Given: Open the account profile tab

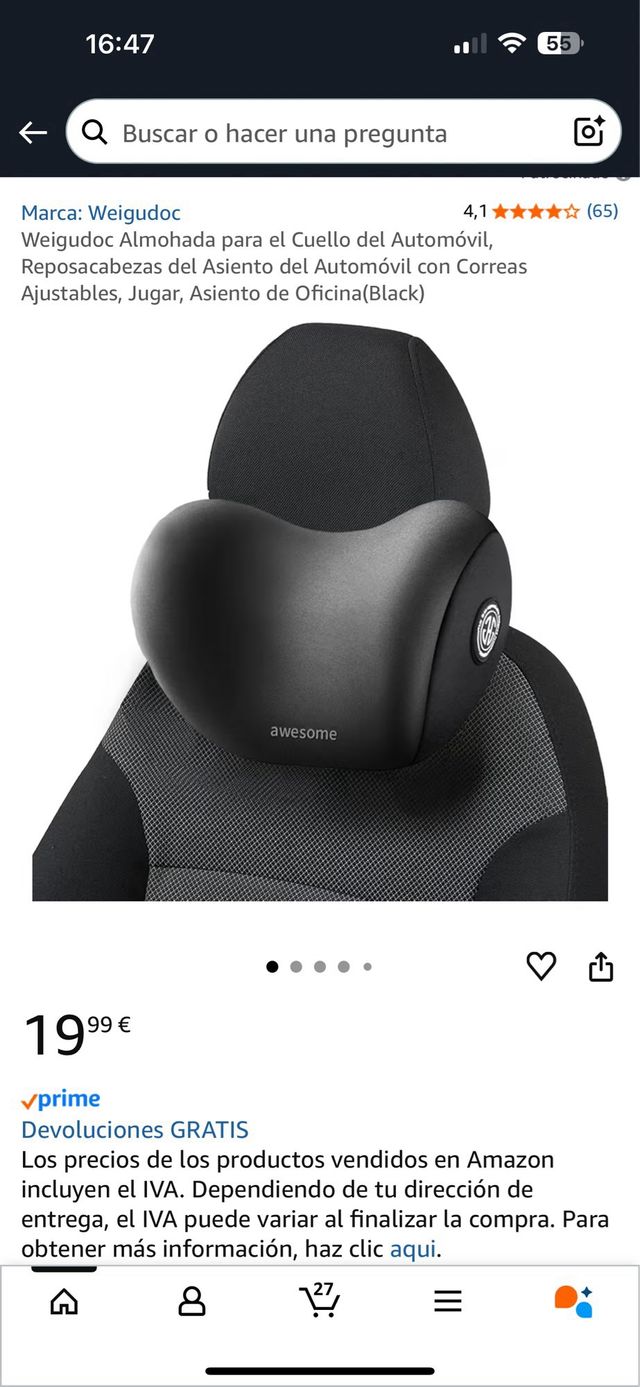Looking at the screenshot, I should pyautogui.click(x=191, y=1301).
